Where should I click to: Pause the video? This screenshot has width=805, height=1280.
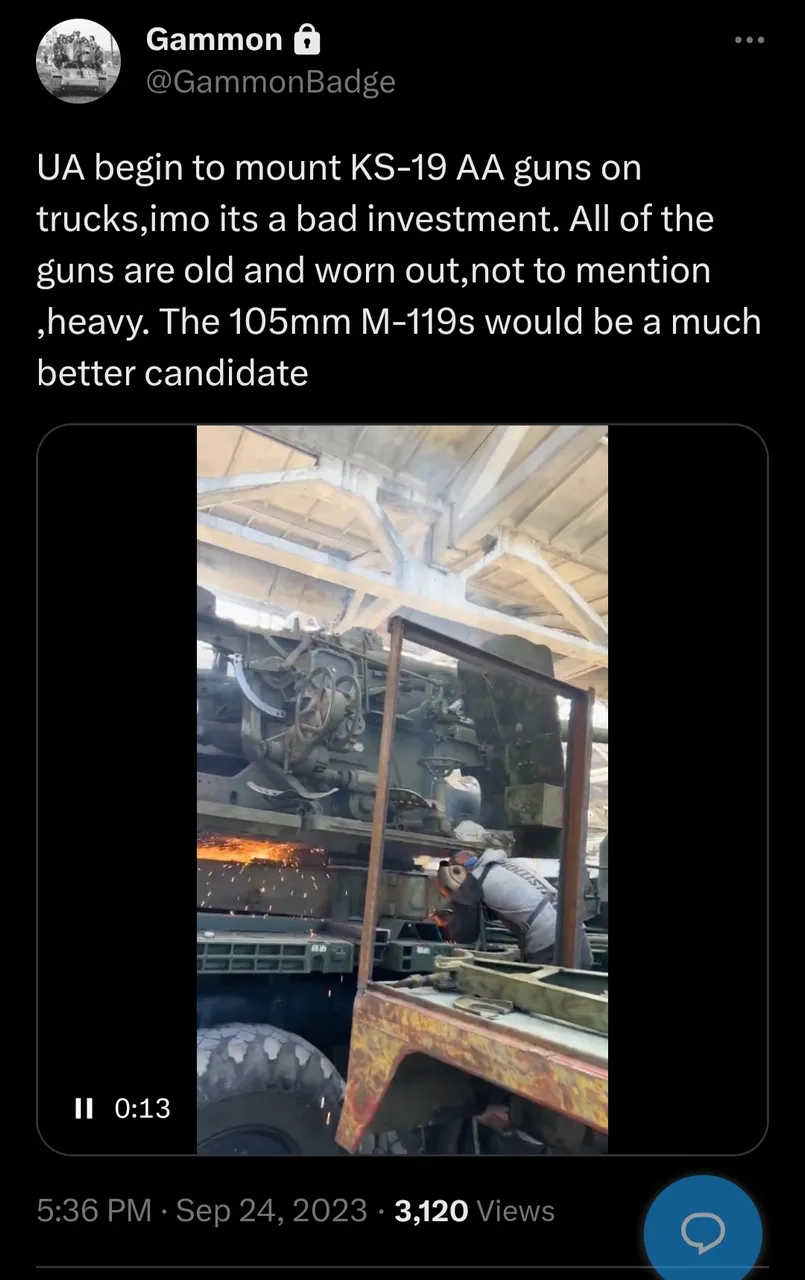click(84, 1108)
